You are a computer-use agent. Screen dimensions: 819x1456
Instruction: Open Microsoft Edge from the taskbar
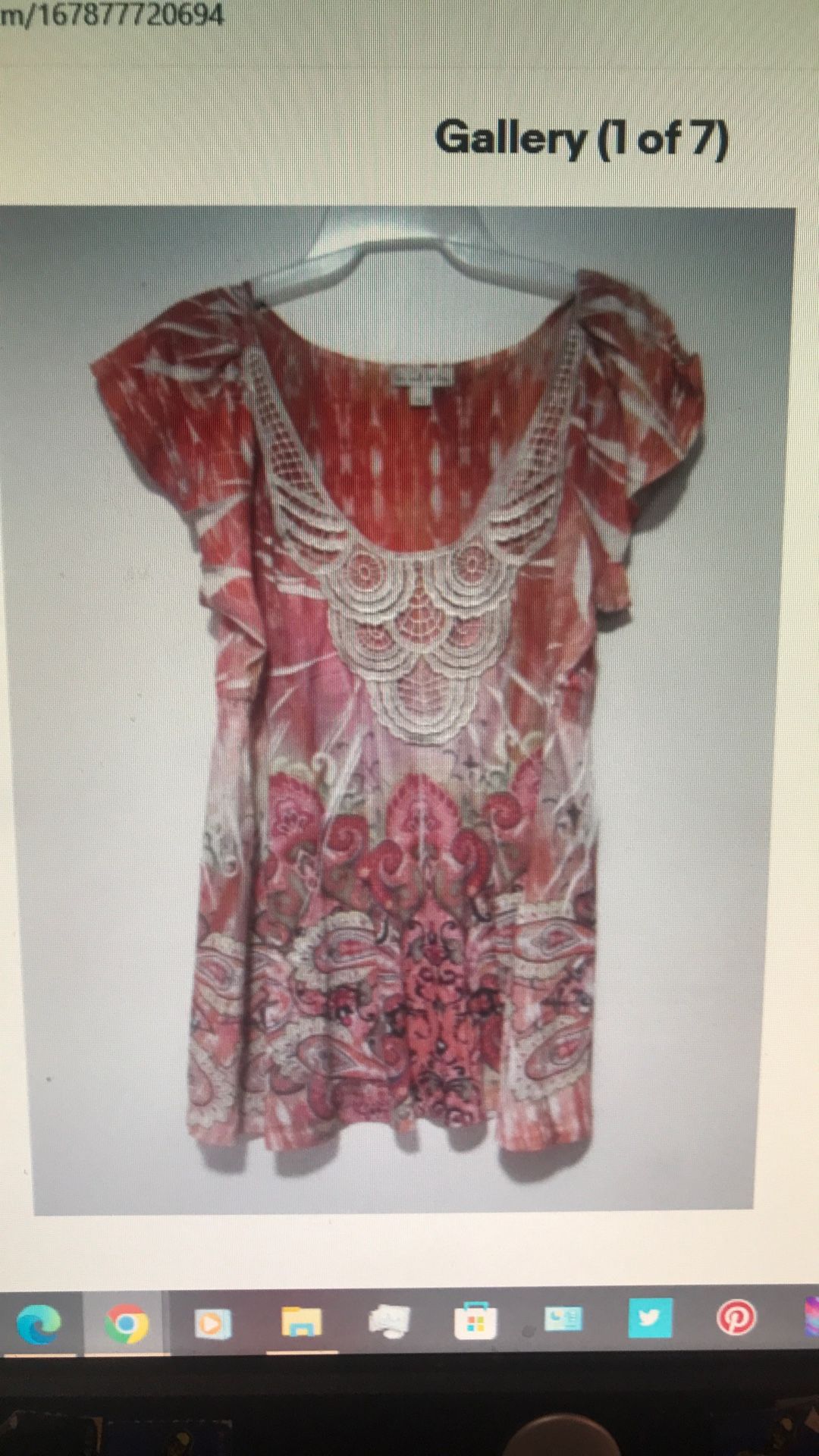39,1323
